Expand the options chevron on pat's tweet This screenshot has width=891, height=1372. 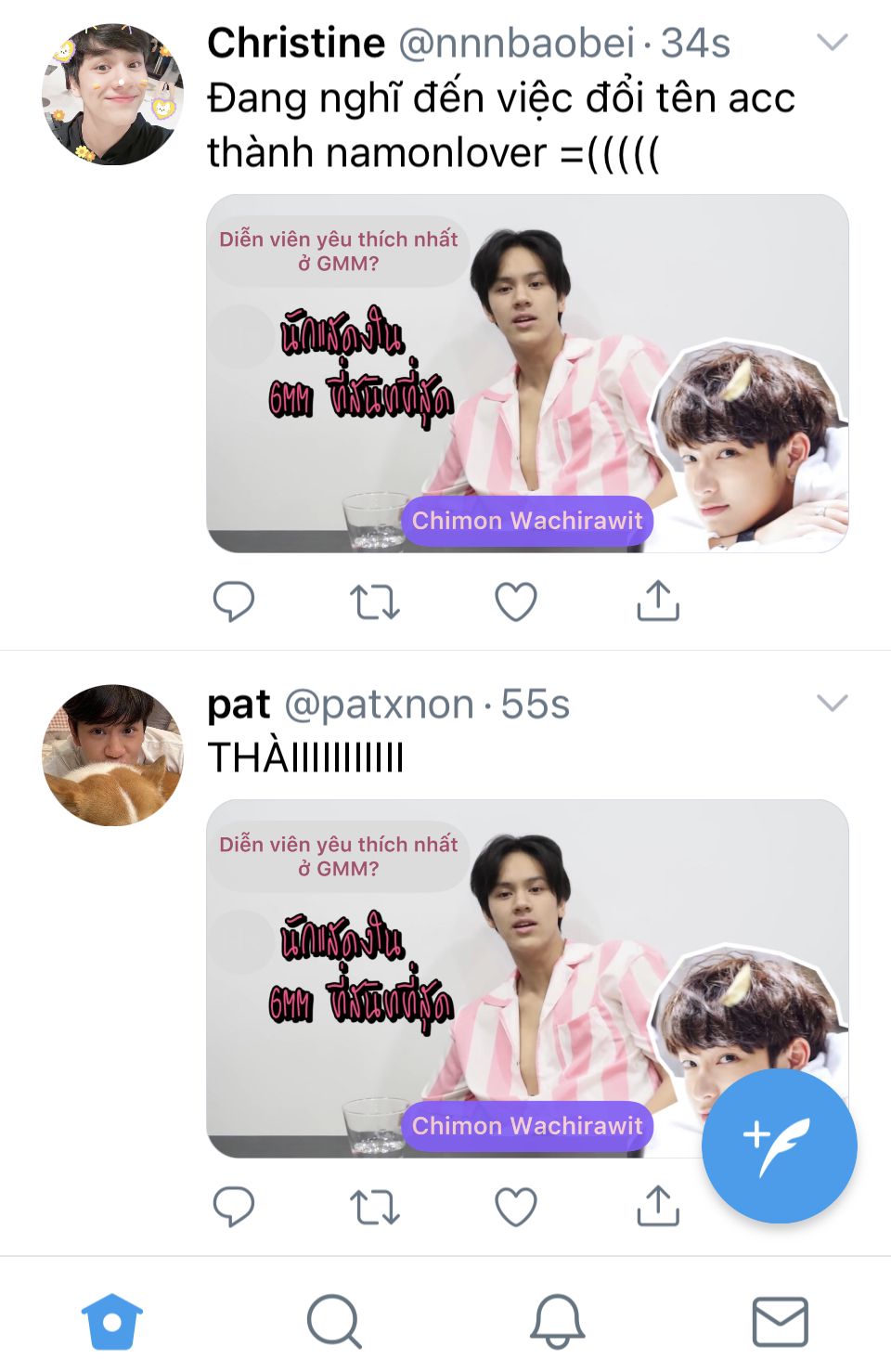[833, 703]
